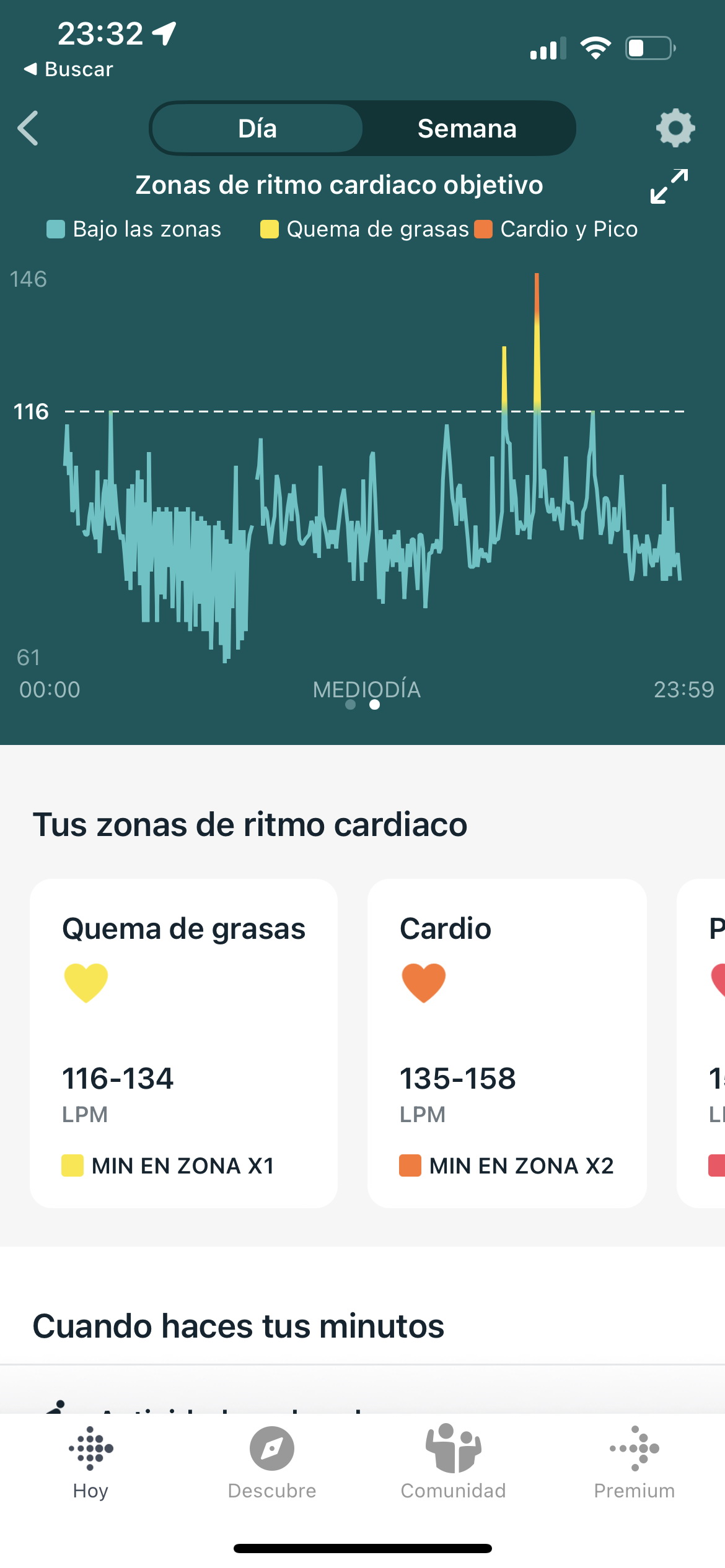Go back with the top-left arrow
This screenshot has height=1568, width=725.
tap(28, 128)
